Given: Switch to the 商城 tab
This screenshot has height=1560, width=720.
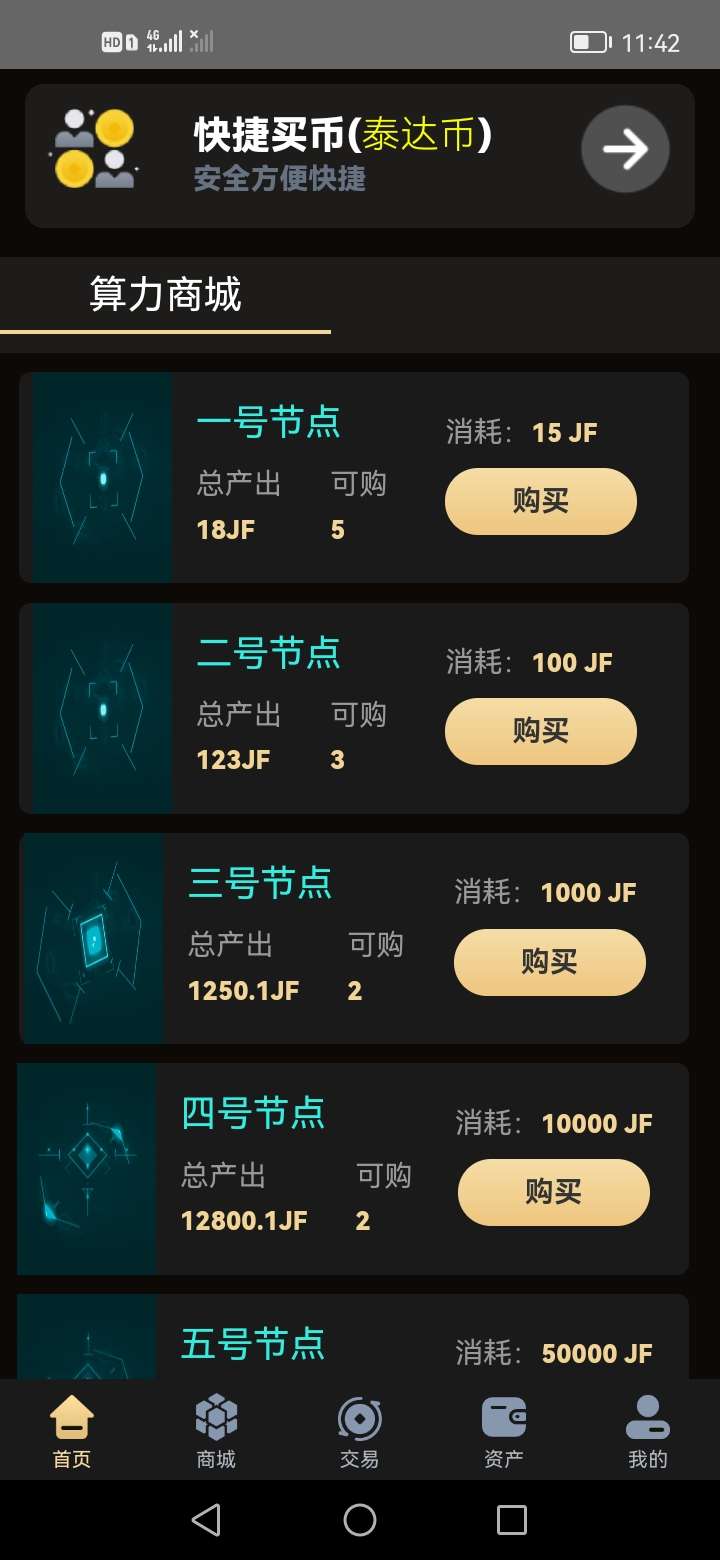Looking at the screenshot, I should [216, 1432].
